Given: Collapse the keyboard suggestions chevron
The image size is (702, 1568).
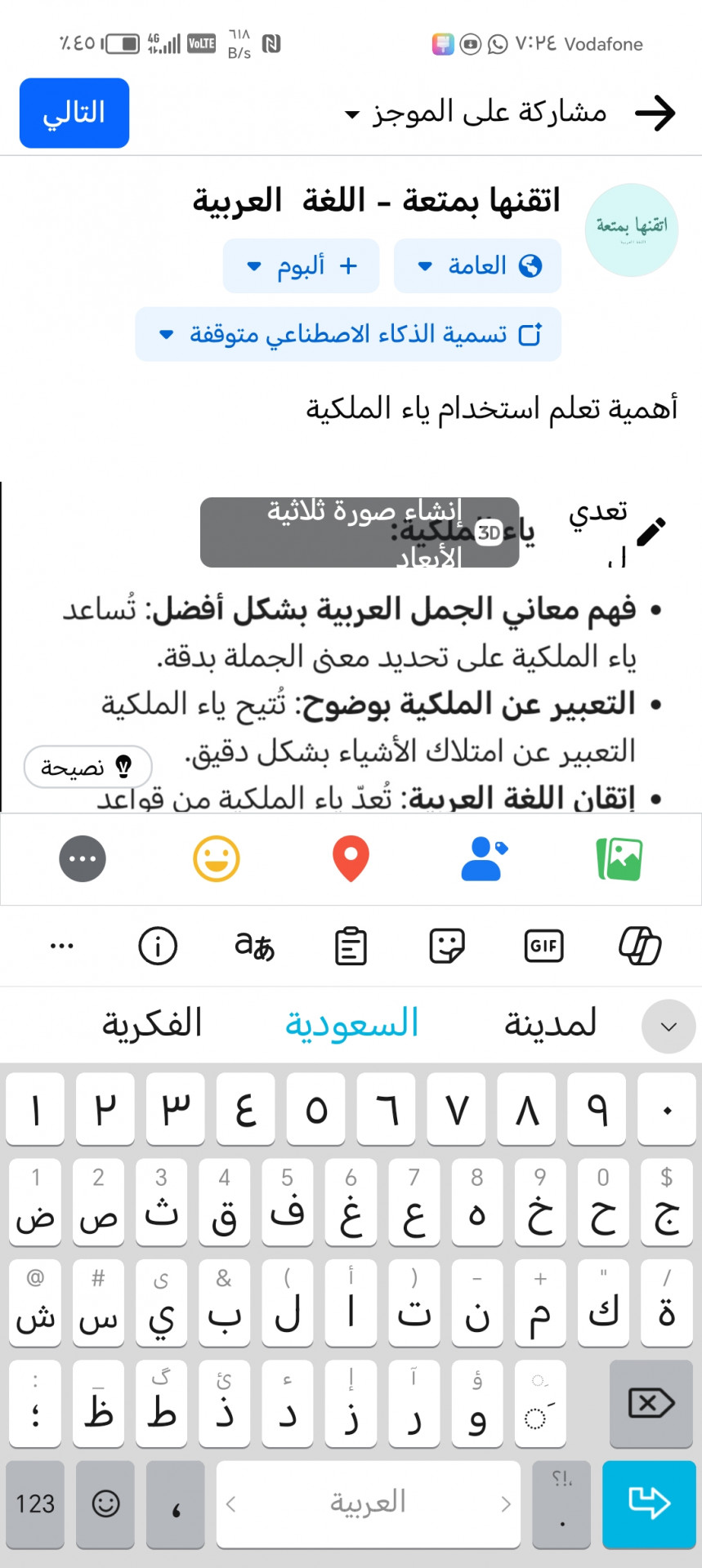Looking at the screenshot, I should pyautogui.click(x=668, y=1027).
